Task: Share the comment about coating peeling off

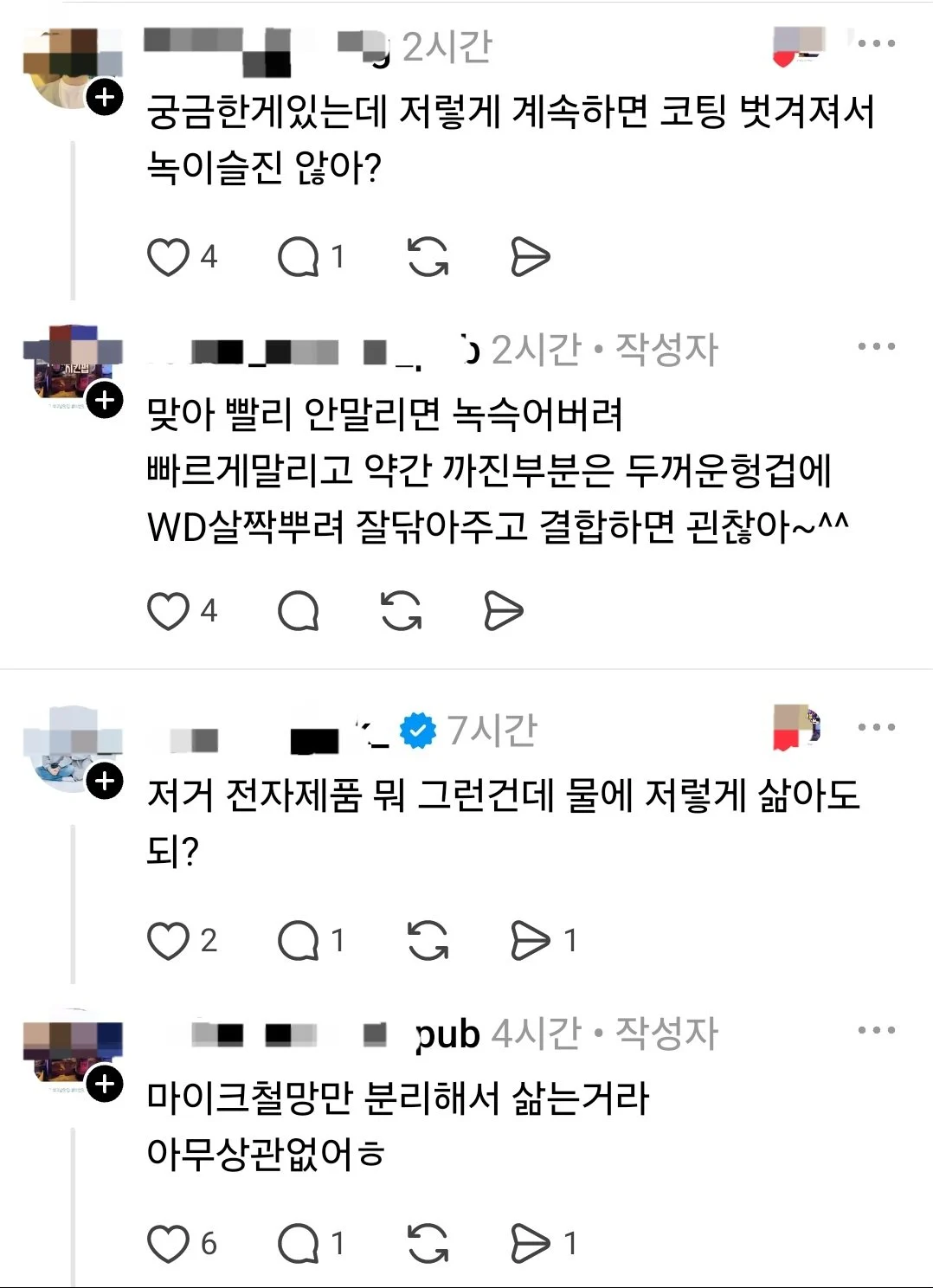Action: coord(530,257)
